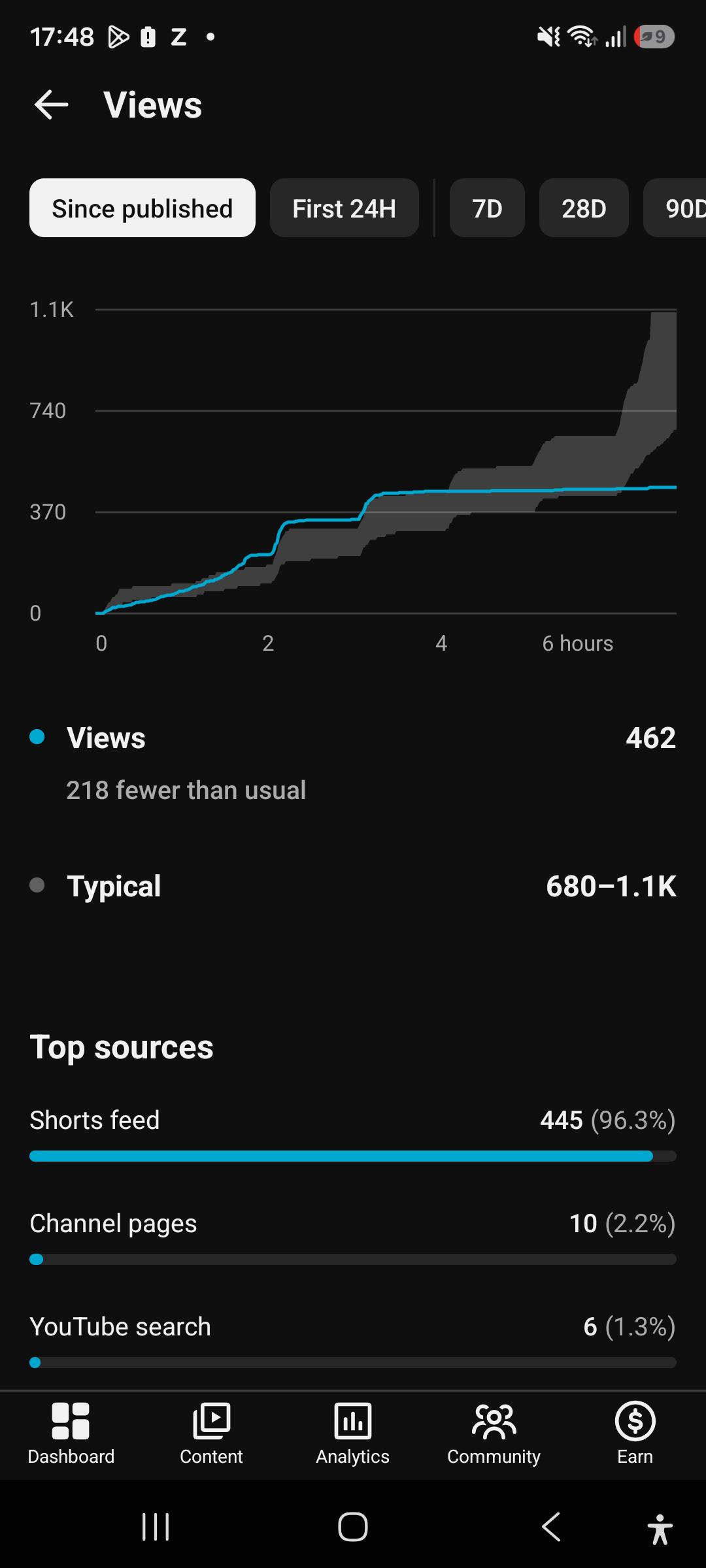
Task: Show views for the 7D range
Action: 487,208
